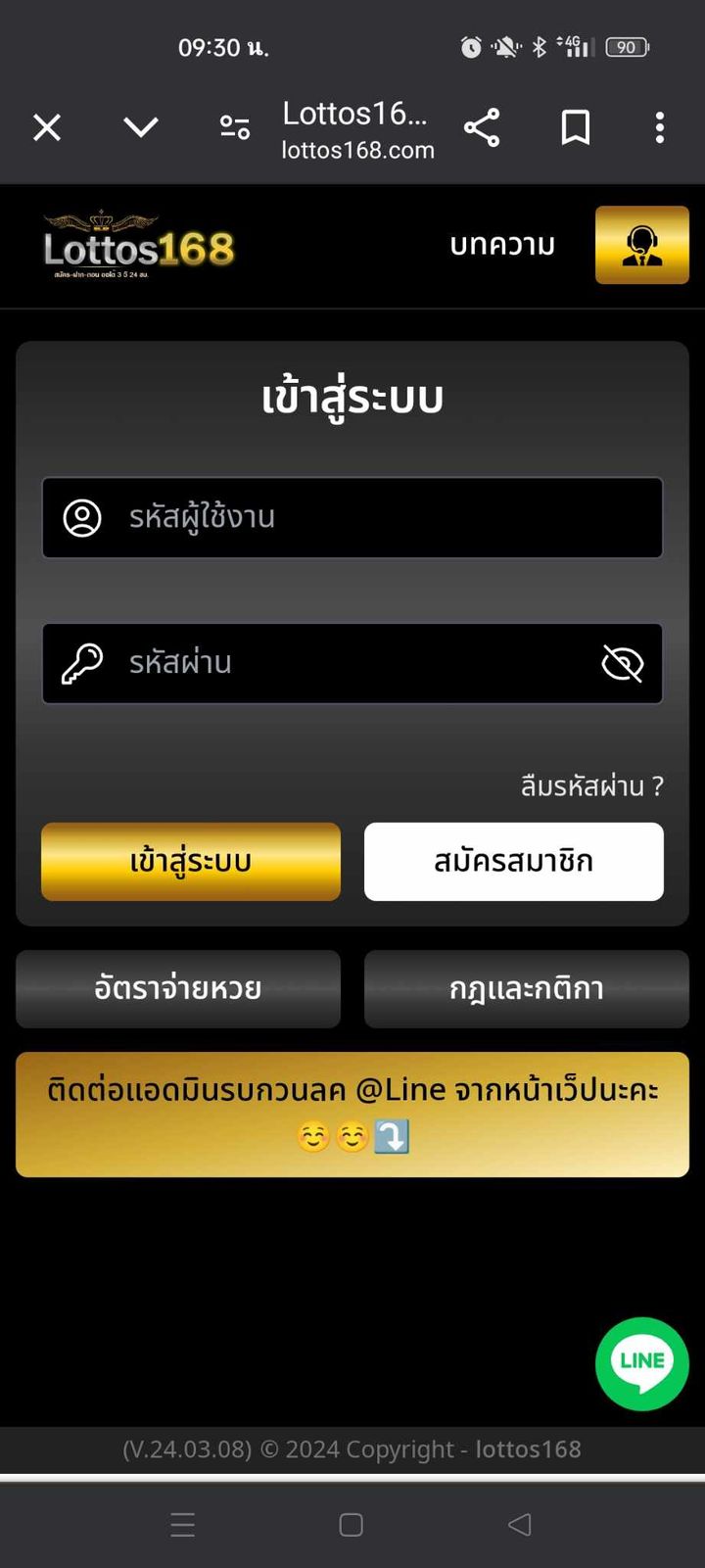Open กฎและกติกา rules and terms
The image size is (705, 1568).
[527, 988]
